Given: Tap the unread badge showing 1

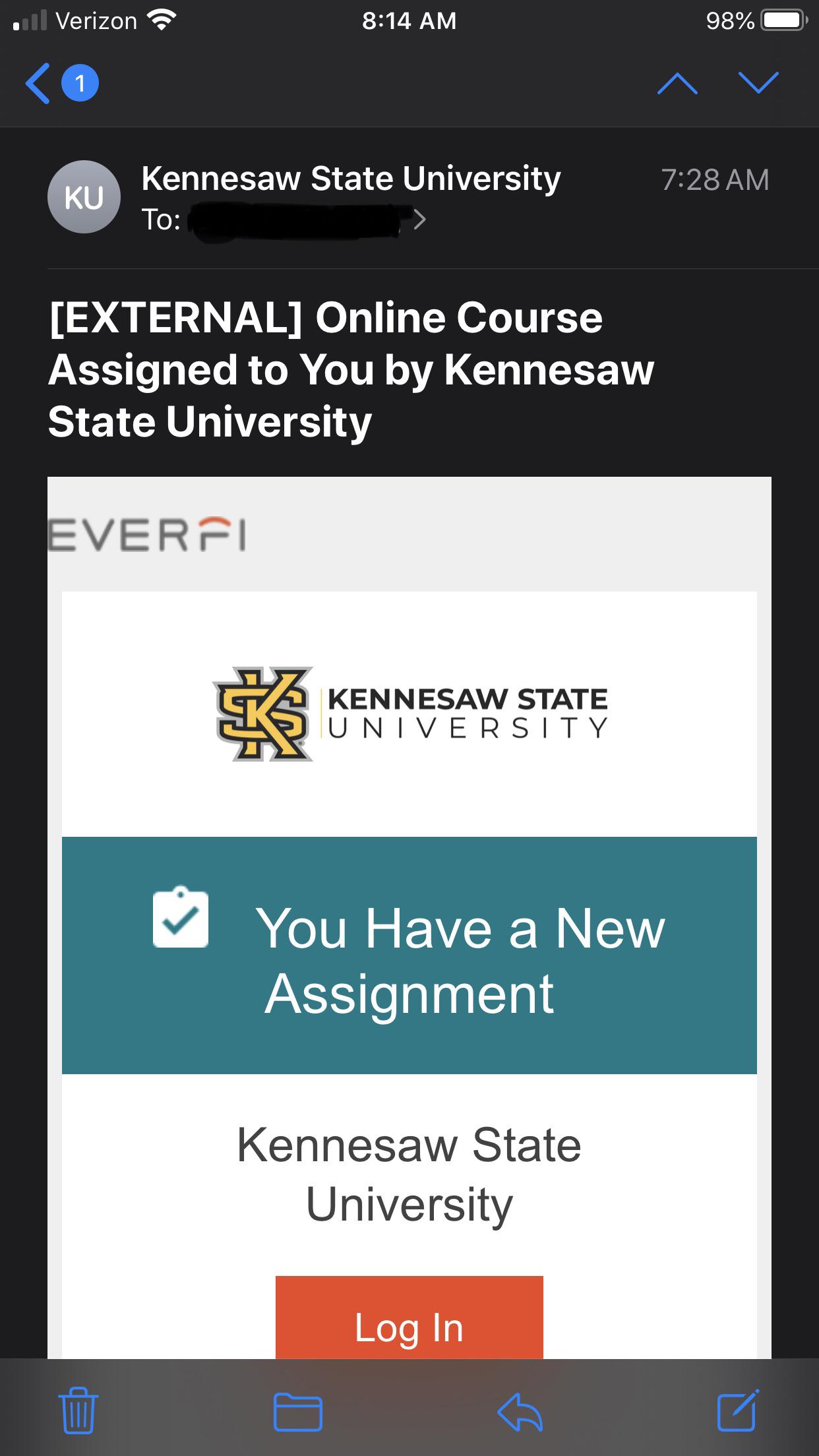Looking at the screenshot, I should tap(78, 84).
